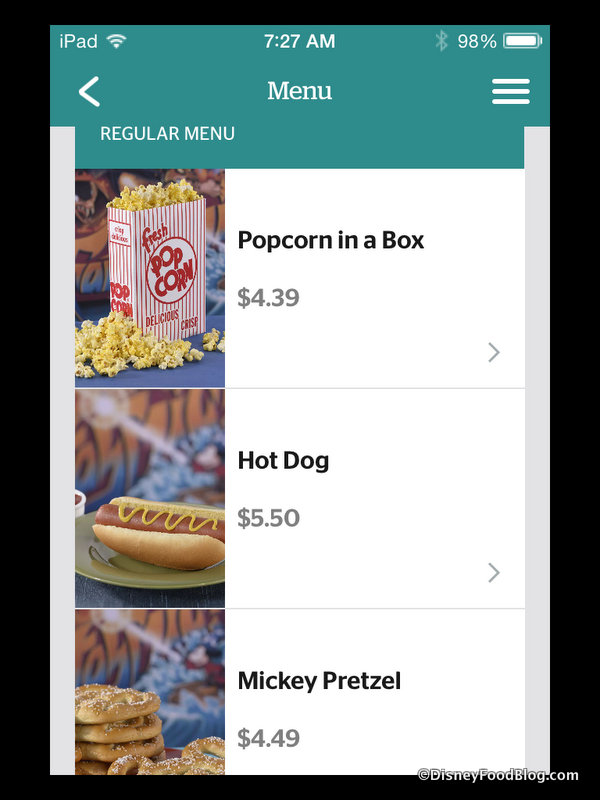Go back using the top arrow
This screenshot has height=800, width=600.
(90, 92)
